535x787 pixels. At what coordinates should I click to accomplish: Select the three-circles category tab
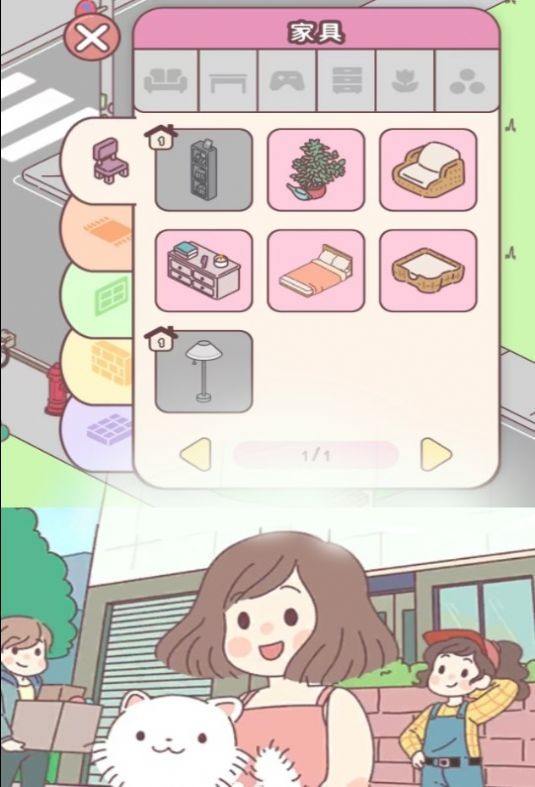tap(467, 80)
